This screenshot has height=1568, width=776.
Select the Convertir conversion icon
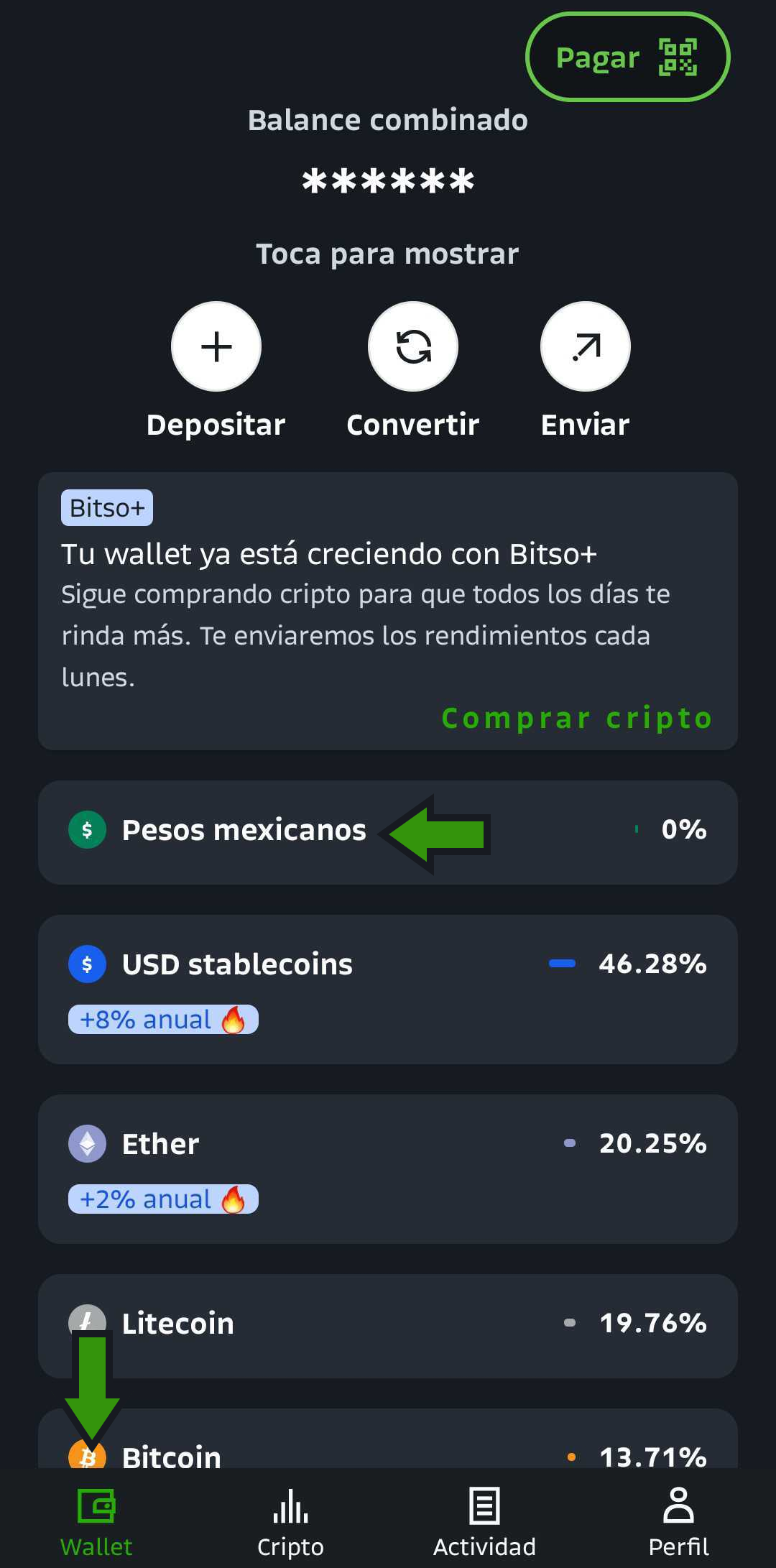pyautogui.click(x=414, y=346)
